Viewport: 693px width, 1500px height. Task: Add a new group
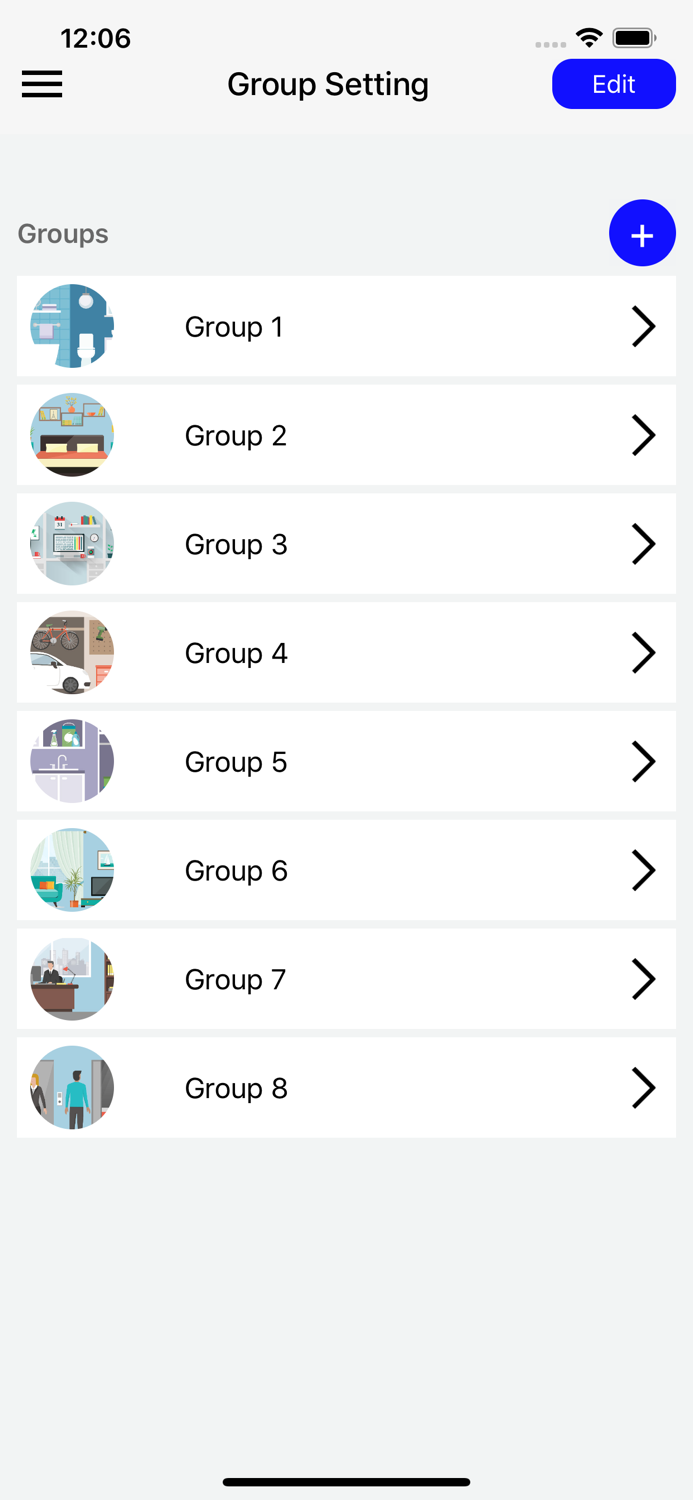click(x=642, y=234)
